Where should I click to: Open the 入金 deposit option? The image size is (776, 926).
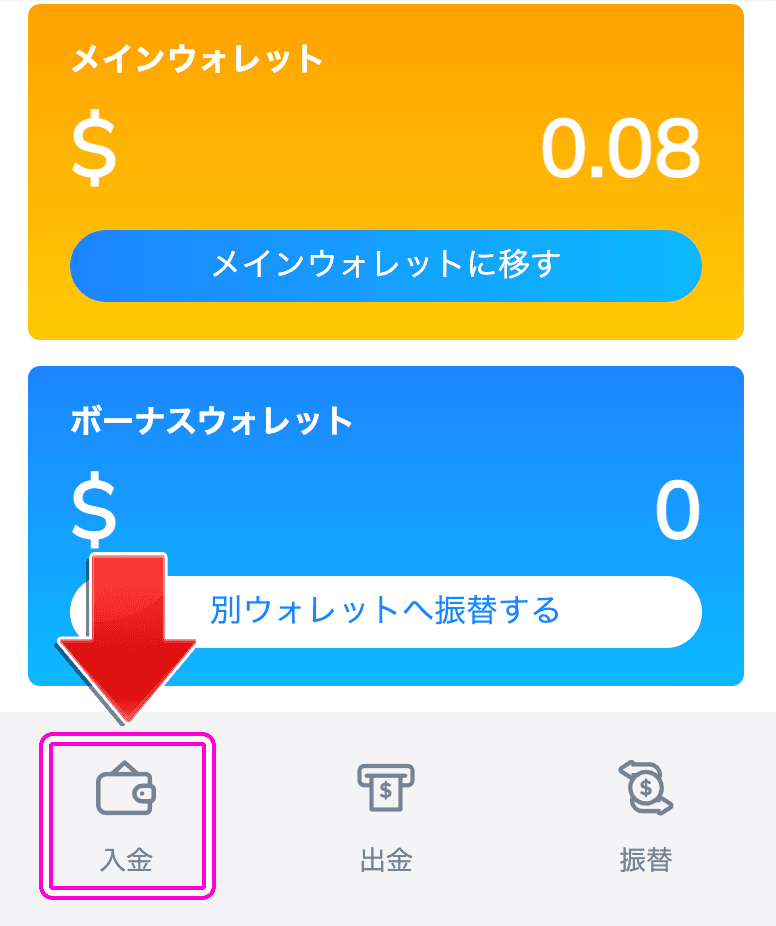tap(126, 815)
